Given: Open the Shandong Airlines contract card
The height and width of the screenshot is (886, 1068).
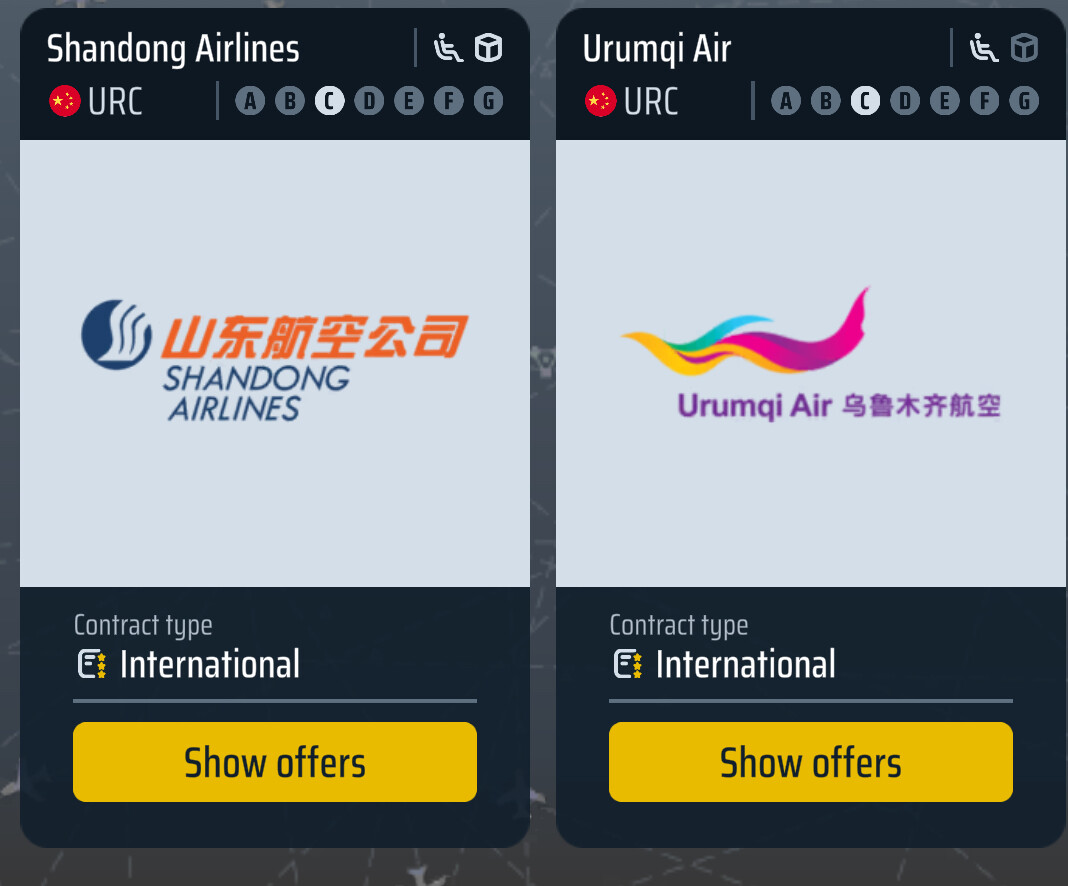Looking at the screenshot, I should 274,362.
